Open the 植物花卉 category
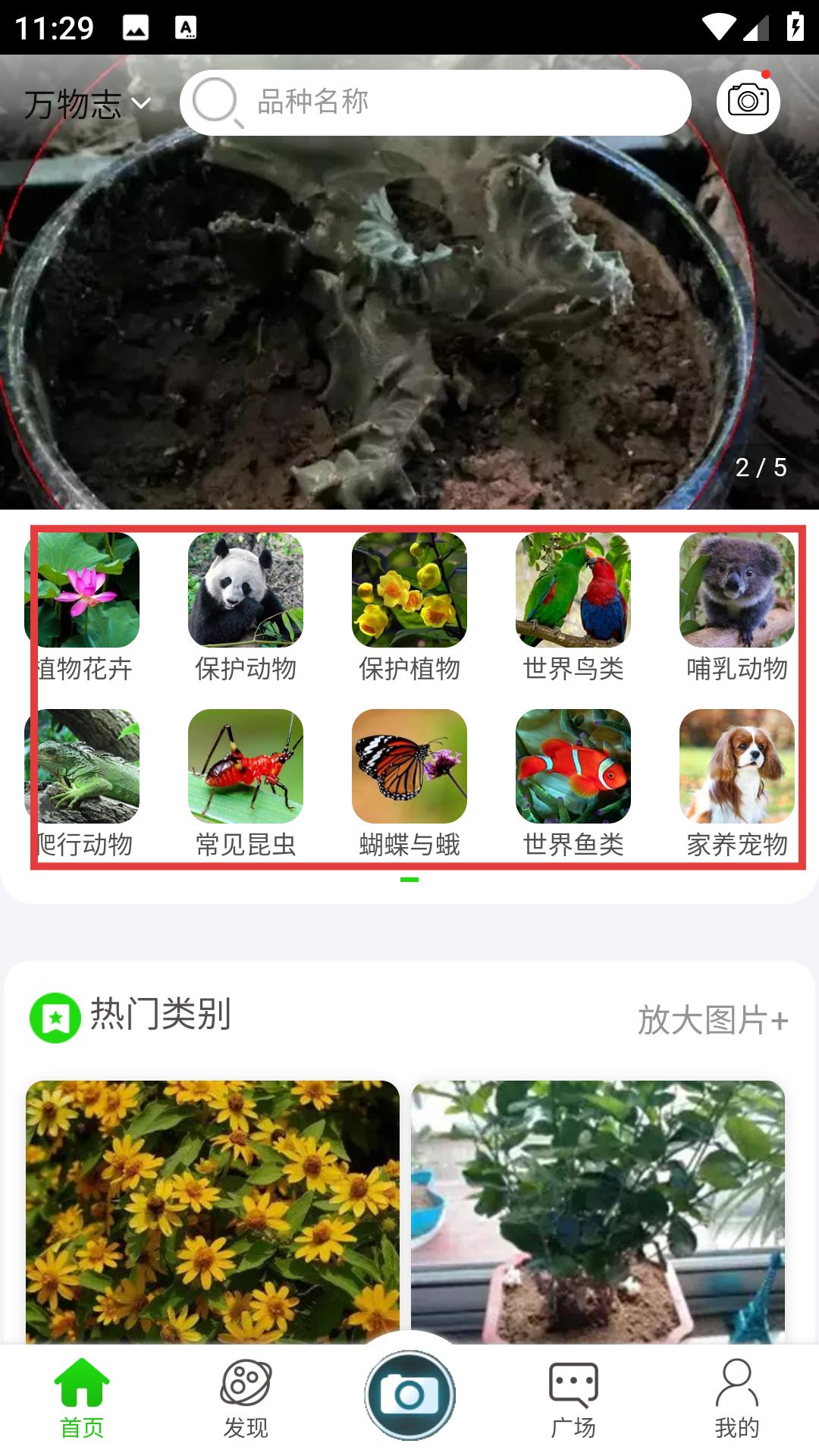 (x=83, y=607)
